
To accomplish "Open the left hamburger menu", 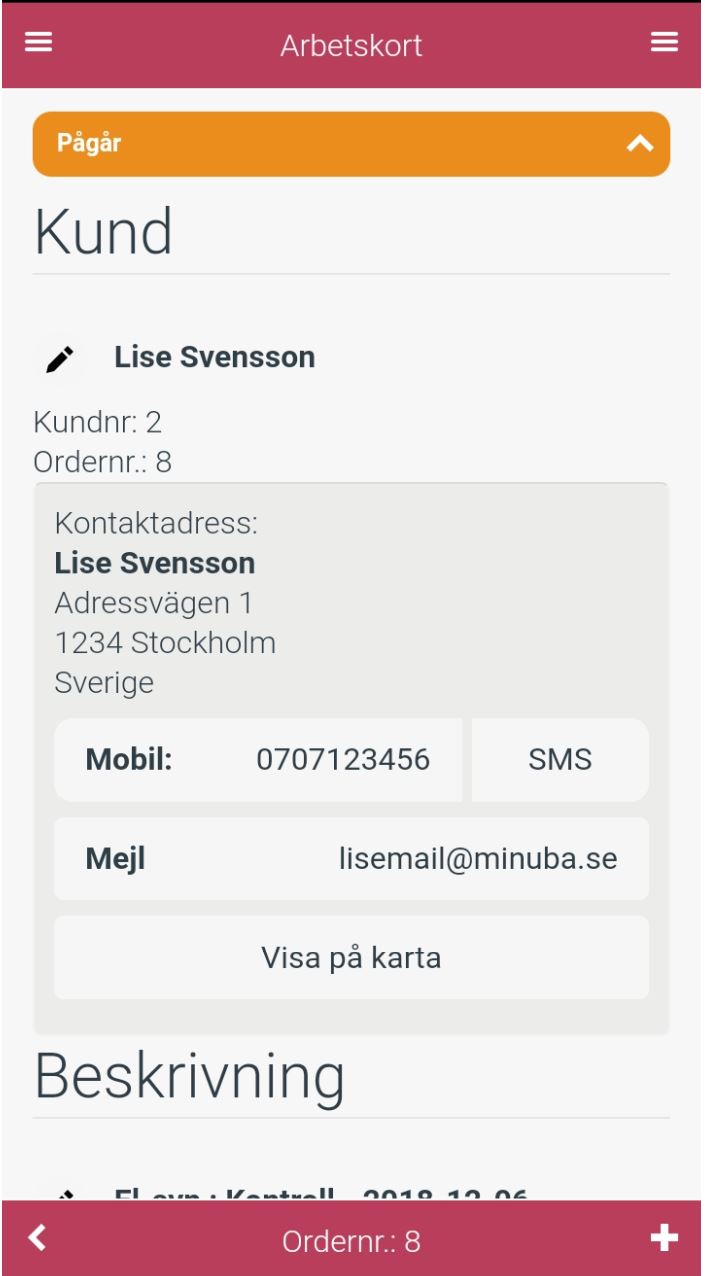I will pyautogui.click(x=38, y=42).
